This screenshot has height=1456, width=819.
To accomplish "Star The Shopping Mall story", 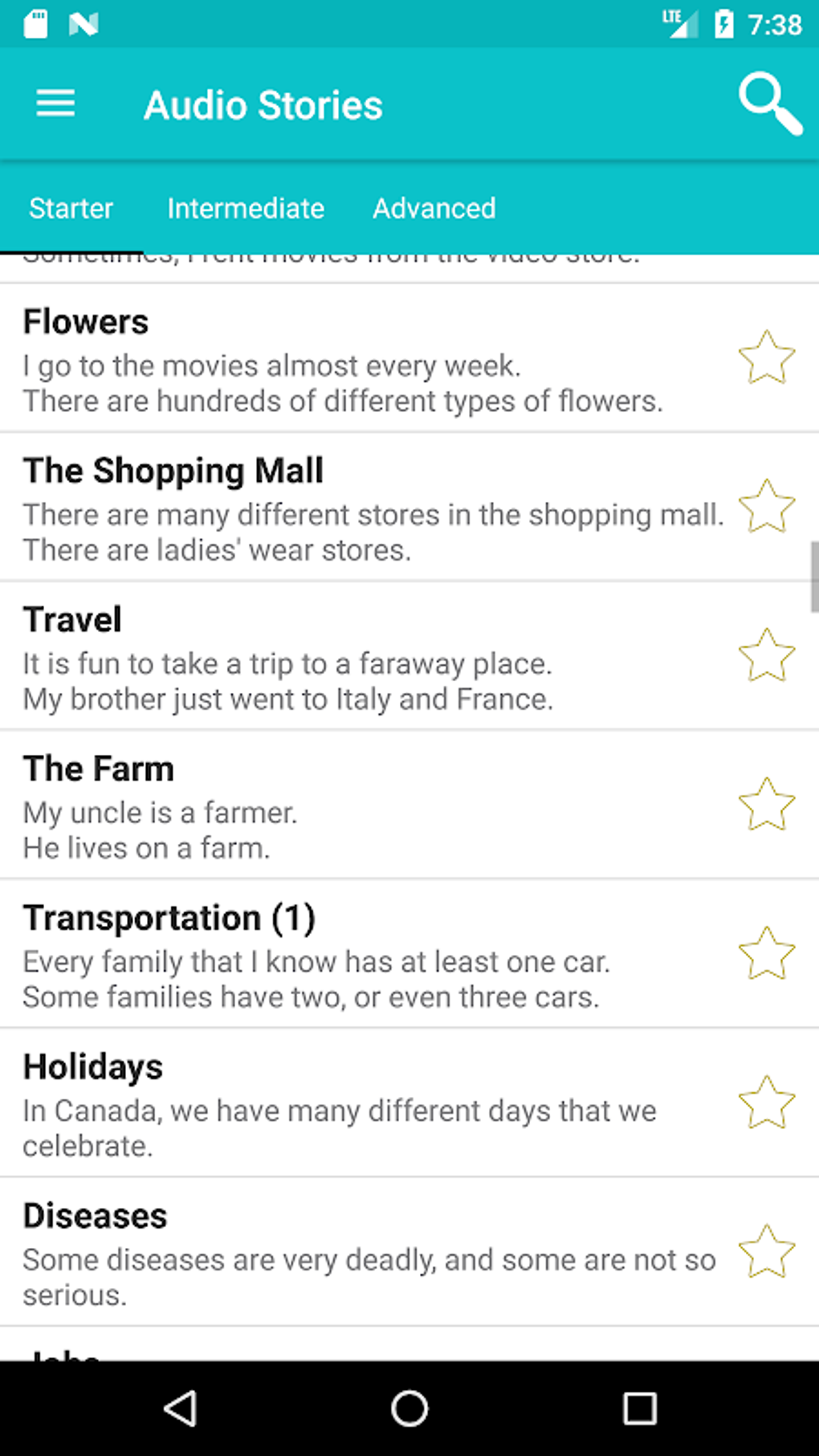I will click(x=767, y=507).
